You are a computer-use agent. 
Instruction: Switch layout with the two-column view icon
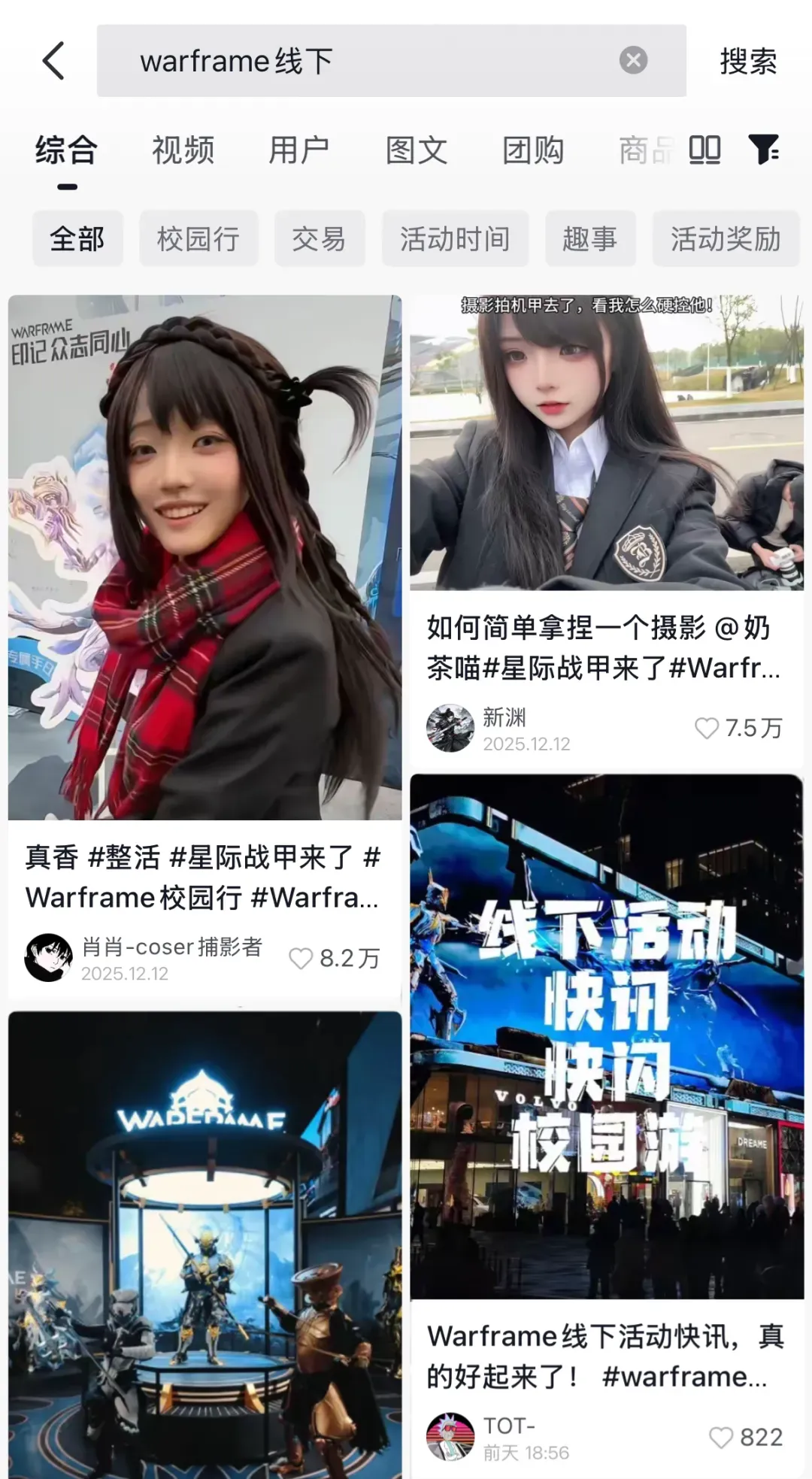pos(704,150)
